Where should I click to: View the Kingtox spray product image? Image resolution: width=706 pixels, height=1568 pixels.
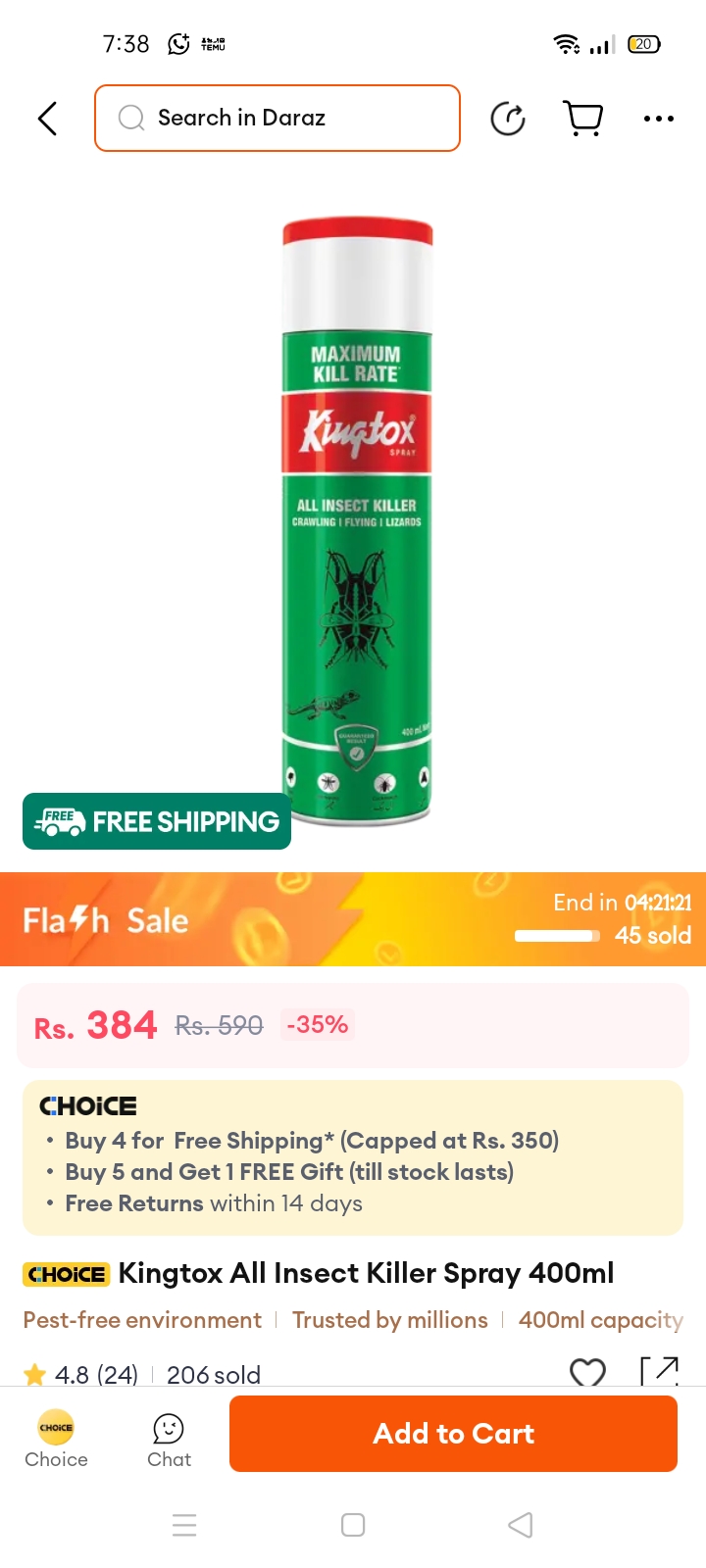[x=357, y=519]
